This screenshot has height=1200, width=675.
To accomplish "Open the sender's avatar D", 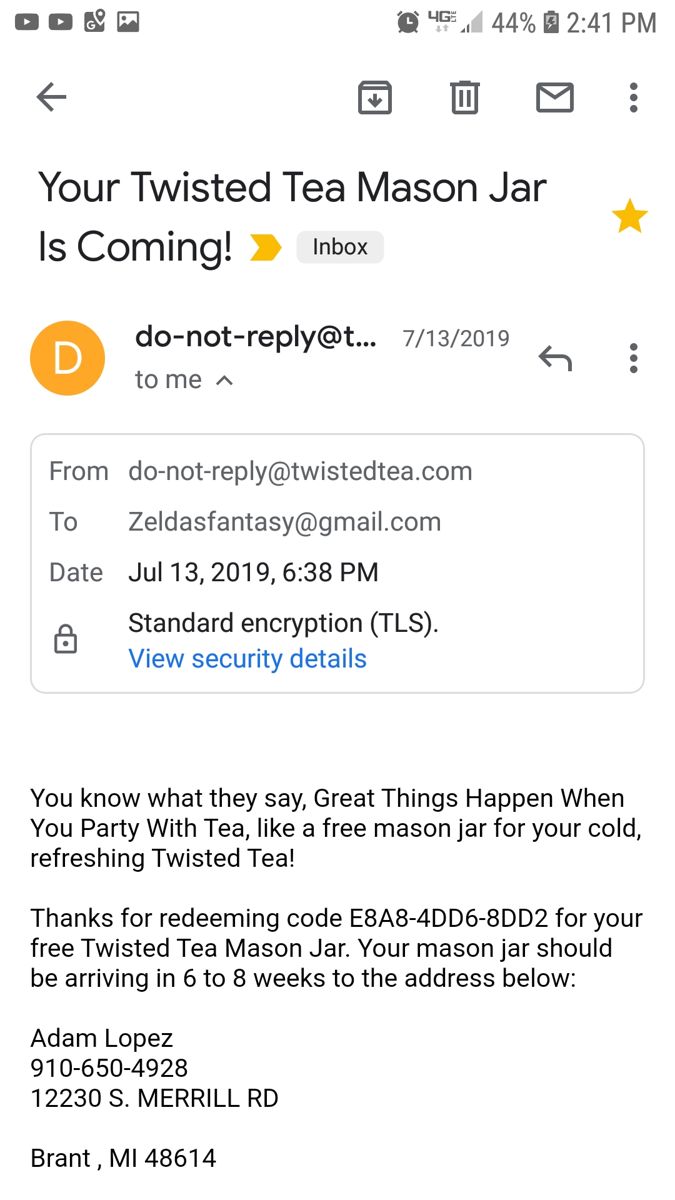I will (x=68, y=358).
